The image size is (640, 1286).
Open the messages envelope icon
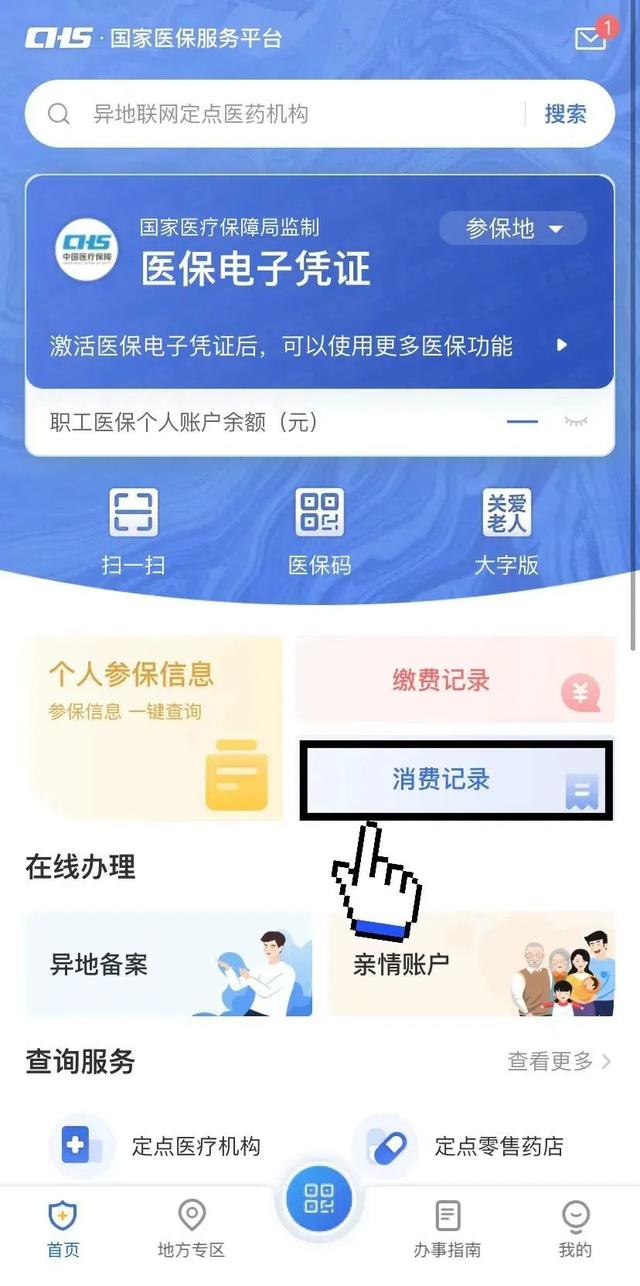591,38
